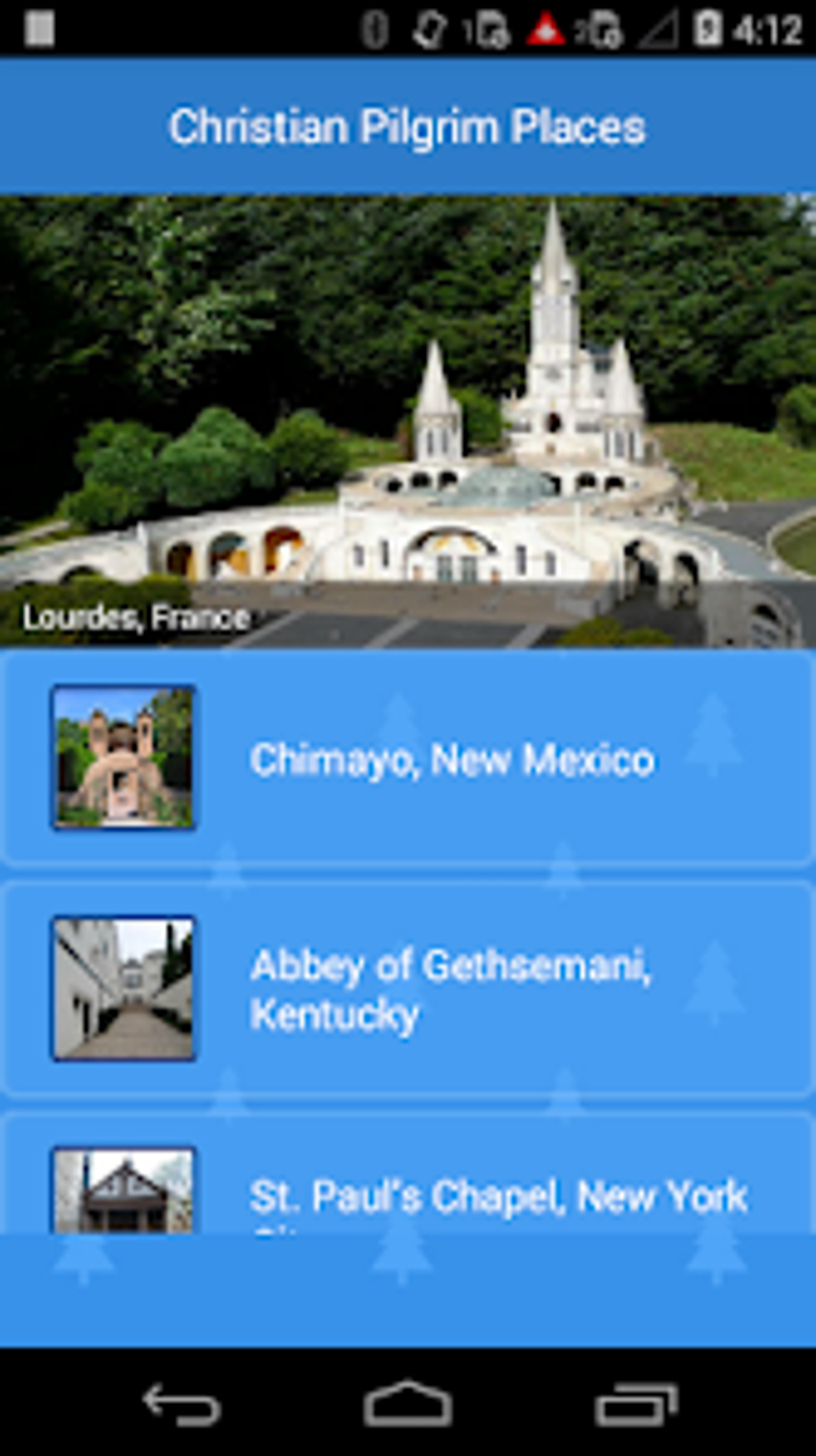Return to the home screen

[x=408, y=1405]
